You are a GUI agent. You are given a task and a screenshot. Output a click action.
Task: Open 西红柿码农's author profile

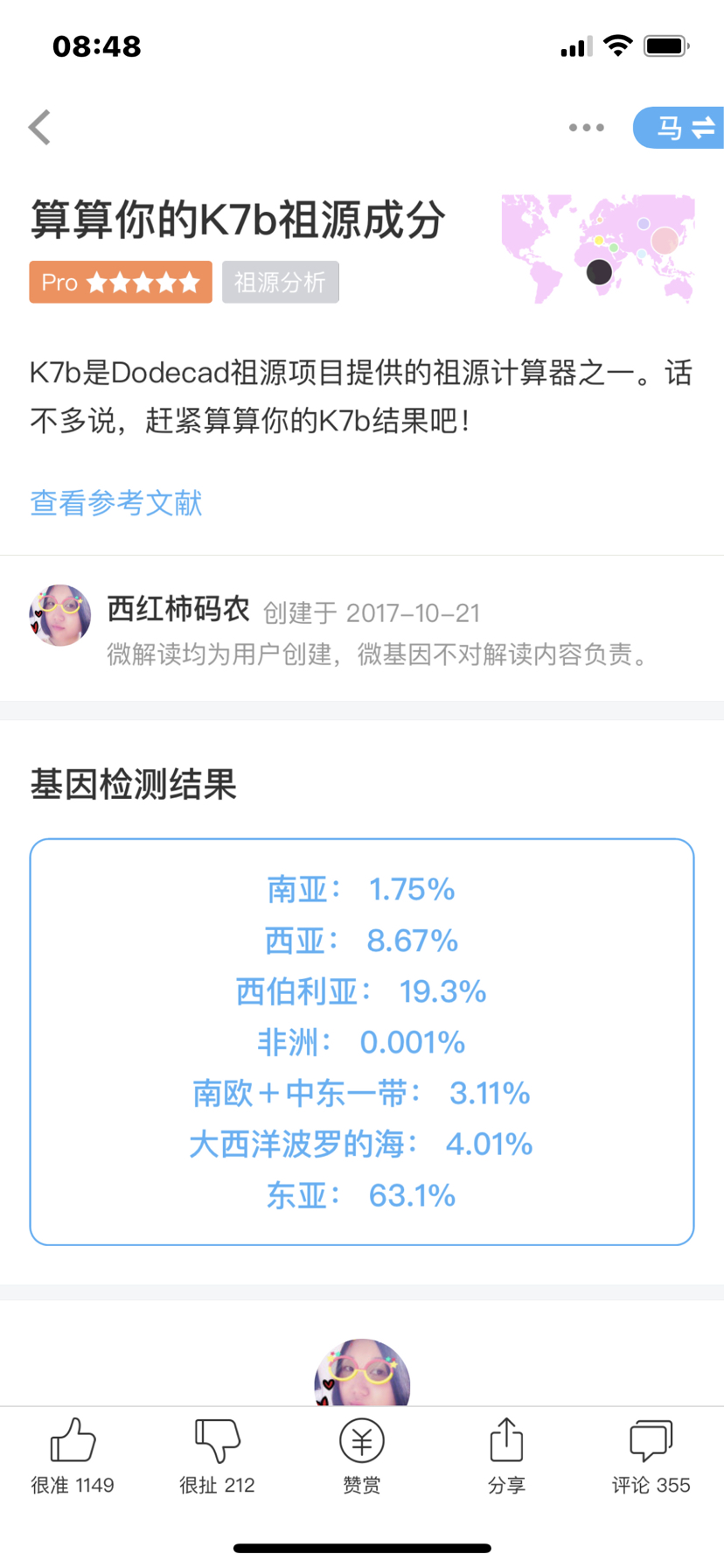tap(178, 609)
